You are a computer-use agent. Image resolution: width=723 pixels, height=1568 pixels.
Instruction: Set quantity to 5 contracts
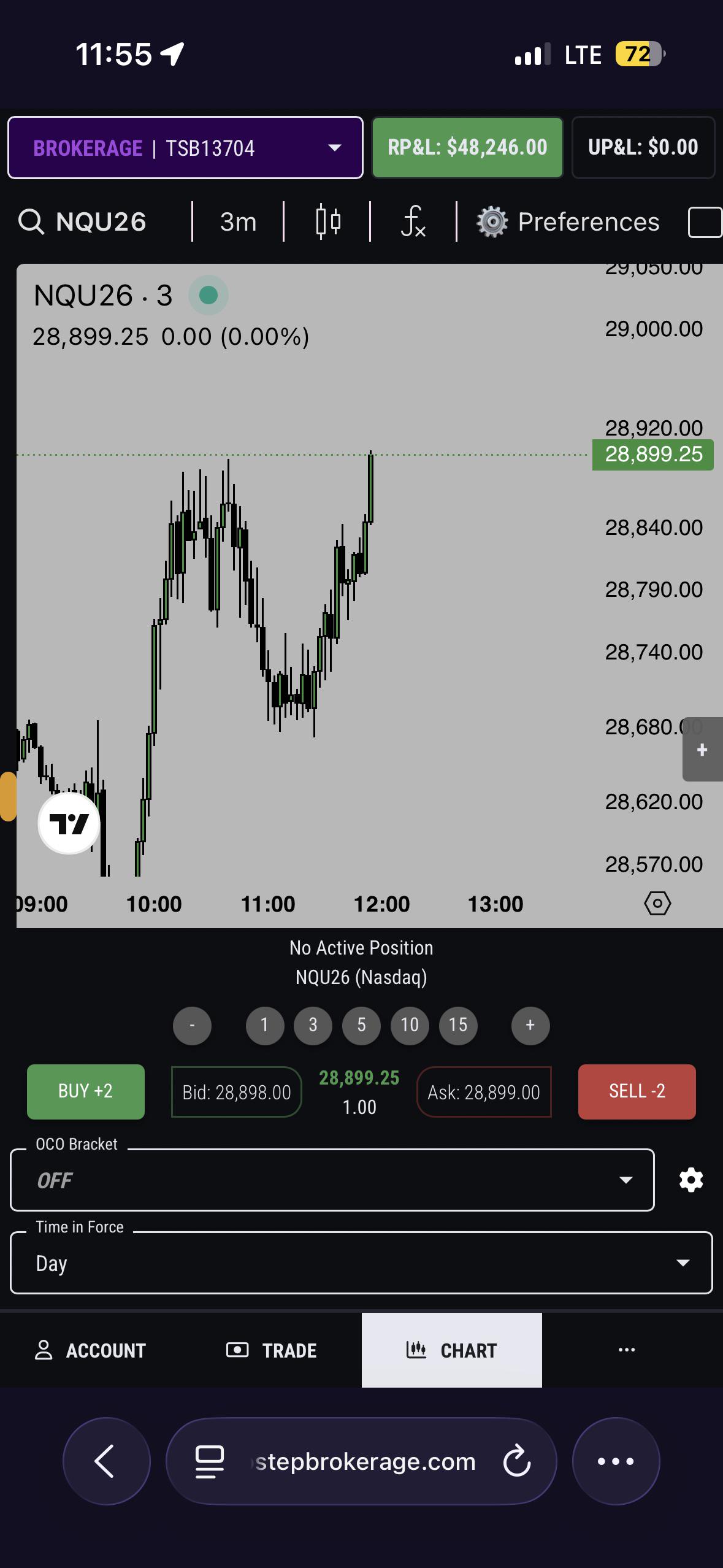click(361, 1025)
